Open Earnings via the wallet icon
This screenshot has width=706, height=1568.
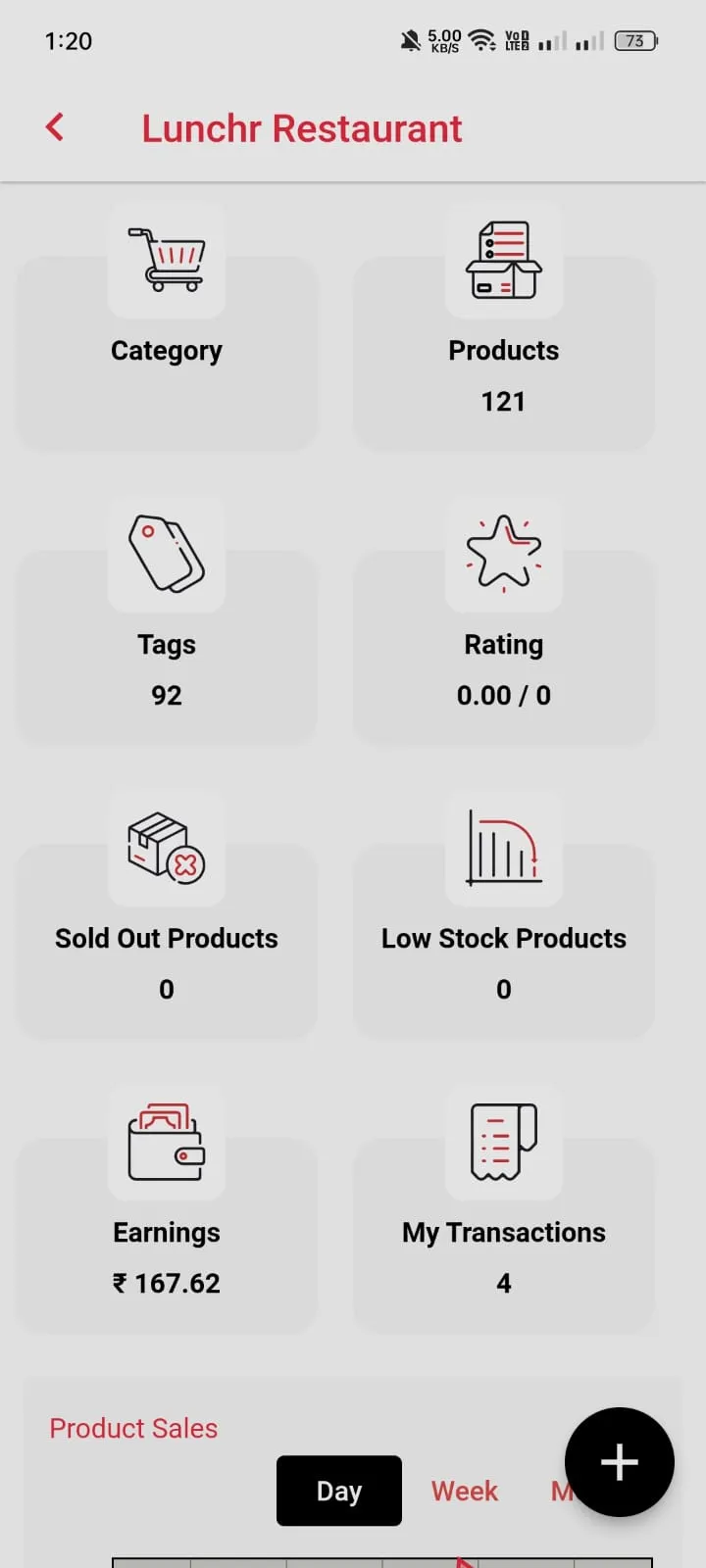[166, 1144]
